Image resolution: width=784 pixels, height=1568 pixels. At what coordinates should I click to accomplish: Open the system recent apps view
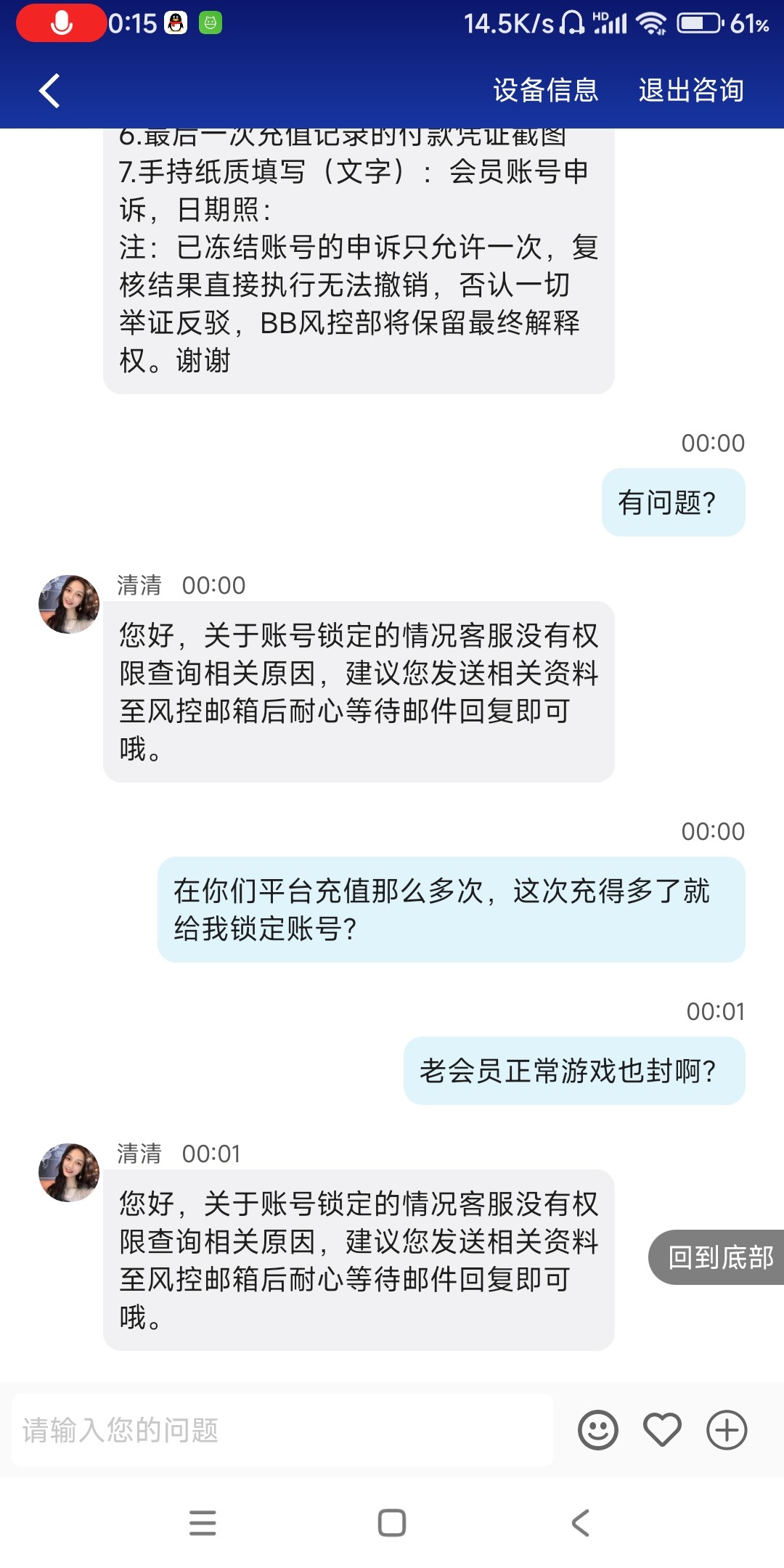(203, 1522)
